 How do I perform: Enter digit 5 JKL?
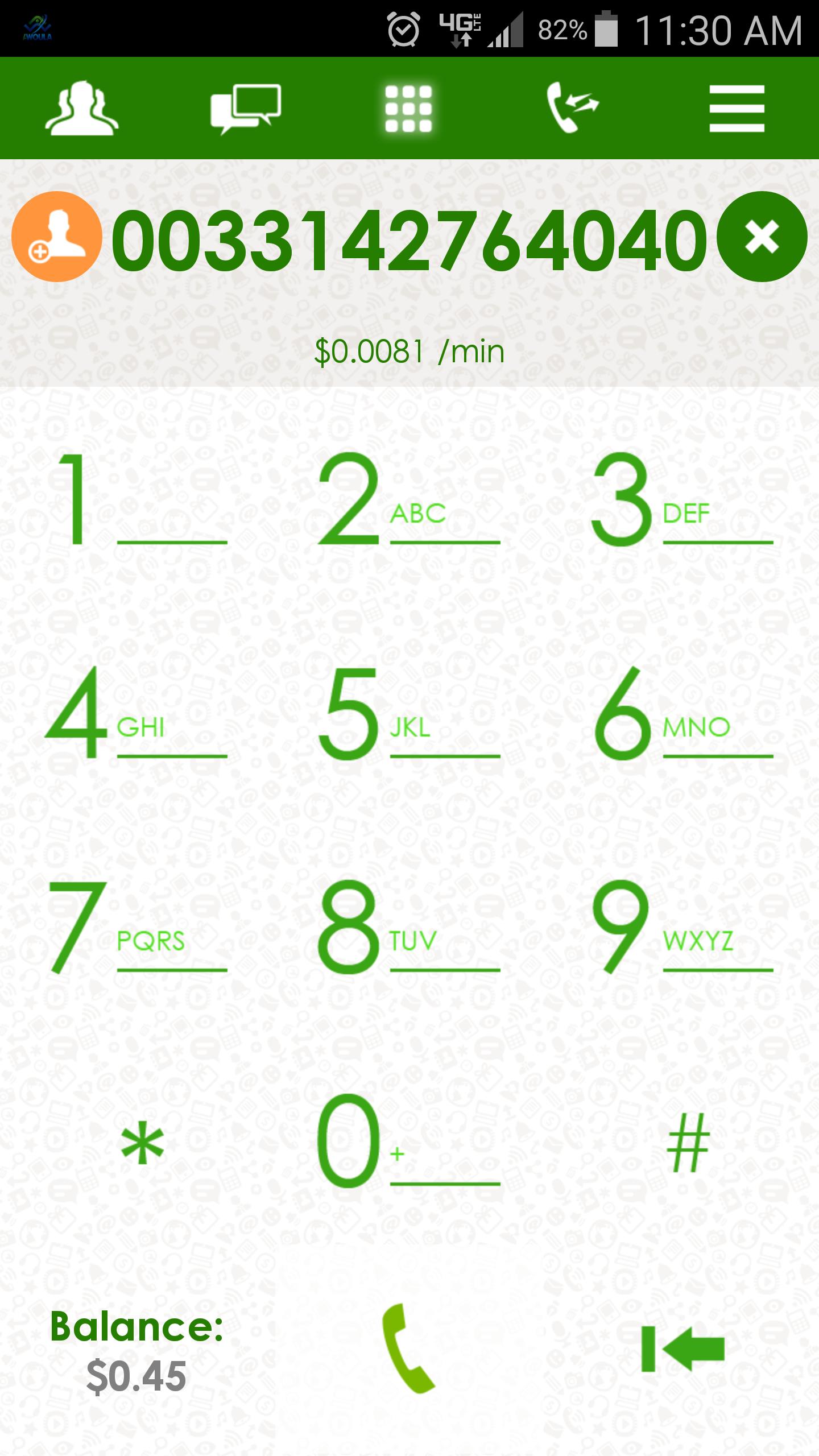(408, 714)
